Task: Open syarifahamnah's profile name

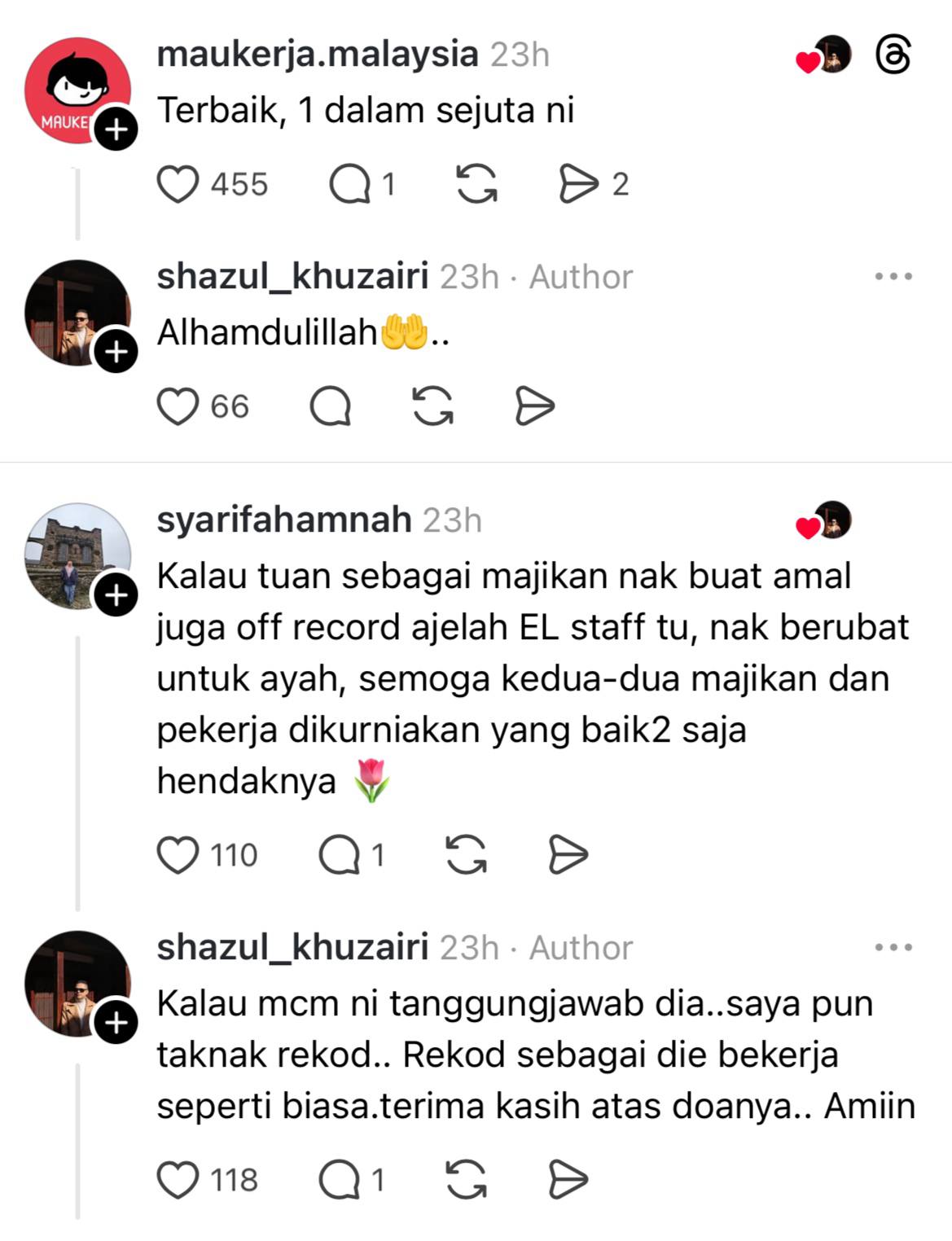Action: pos(283,520)
